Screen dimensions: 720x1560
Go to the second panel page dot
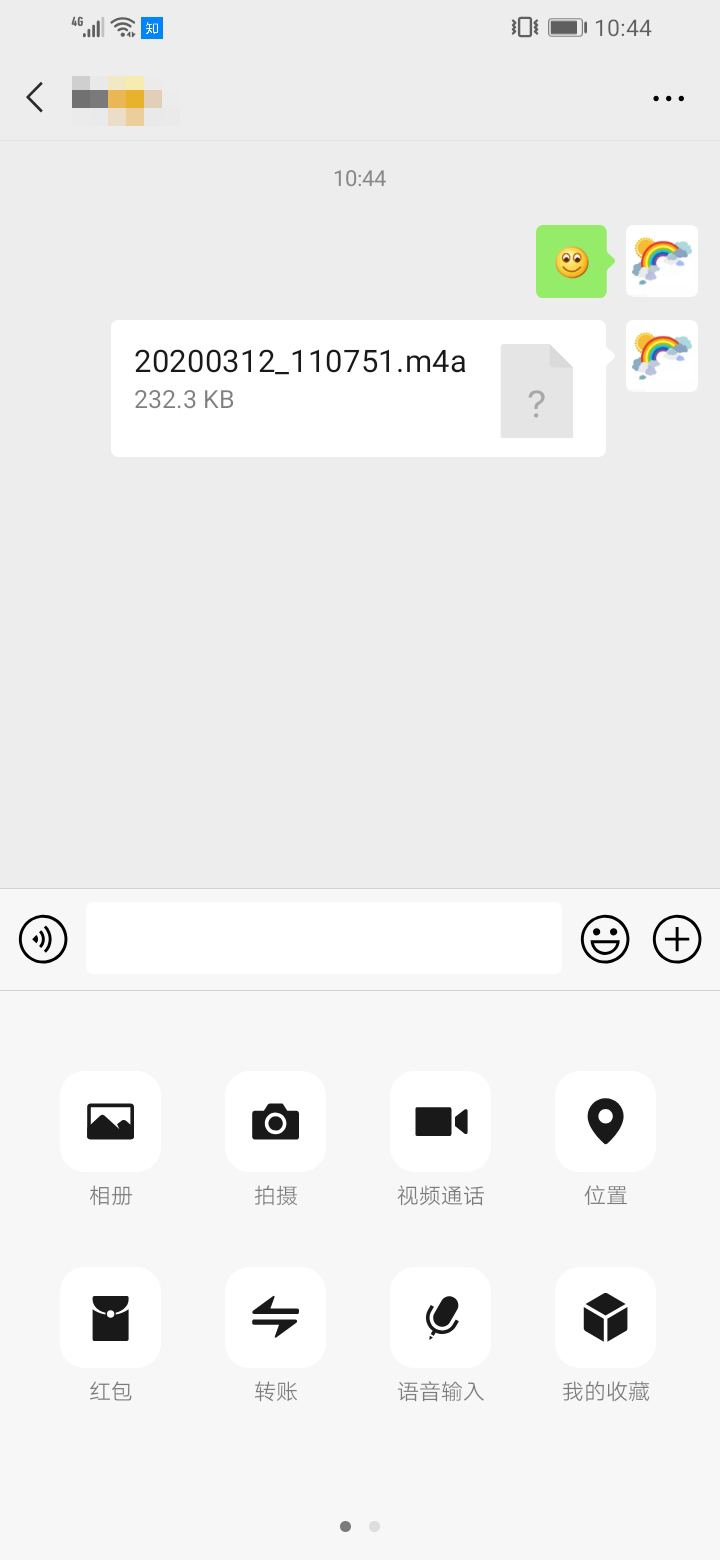(374, 1526)
